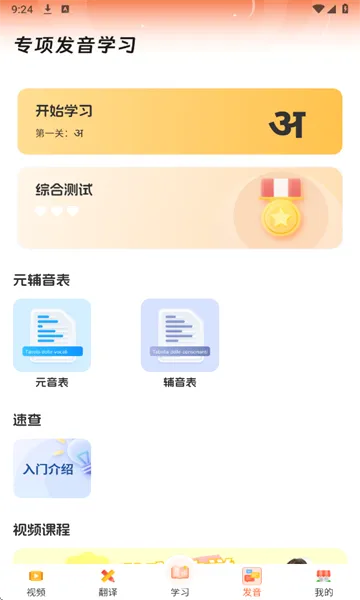Switch to the 学习 tab
Screen dimensions: 360x600
tap(180, 580)
